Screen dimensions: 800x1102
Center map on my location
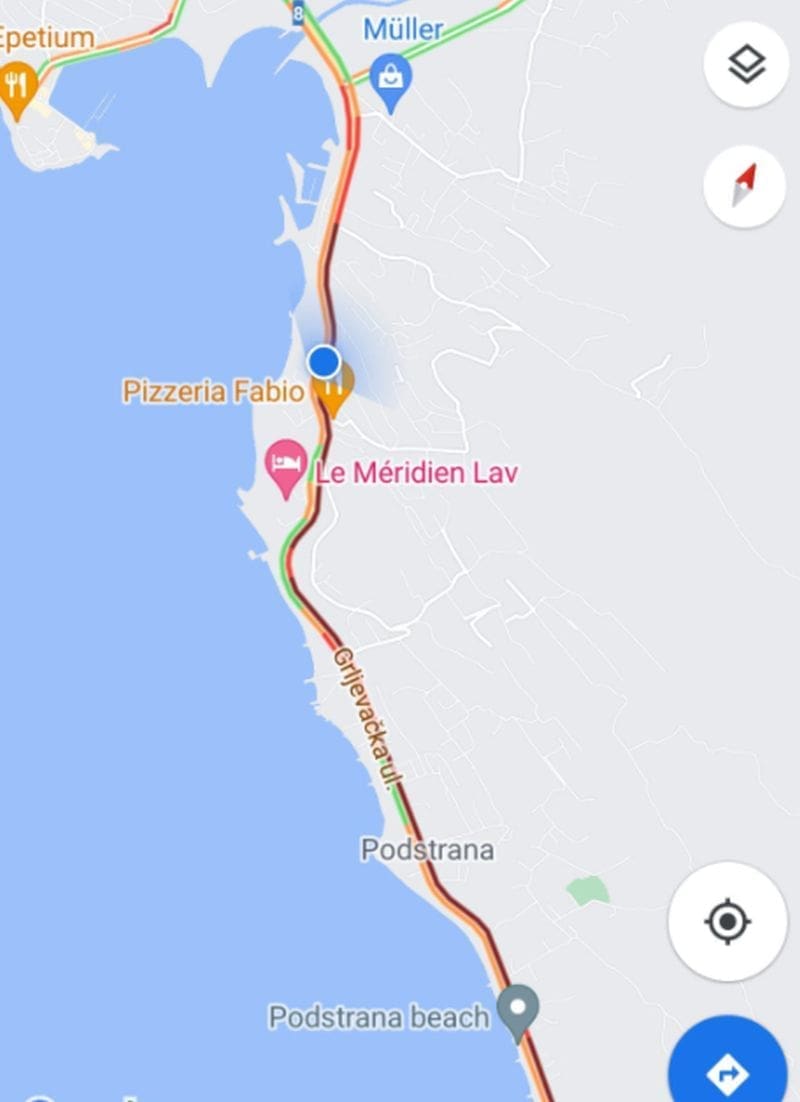(x=727, y=921)
